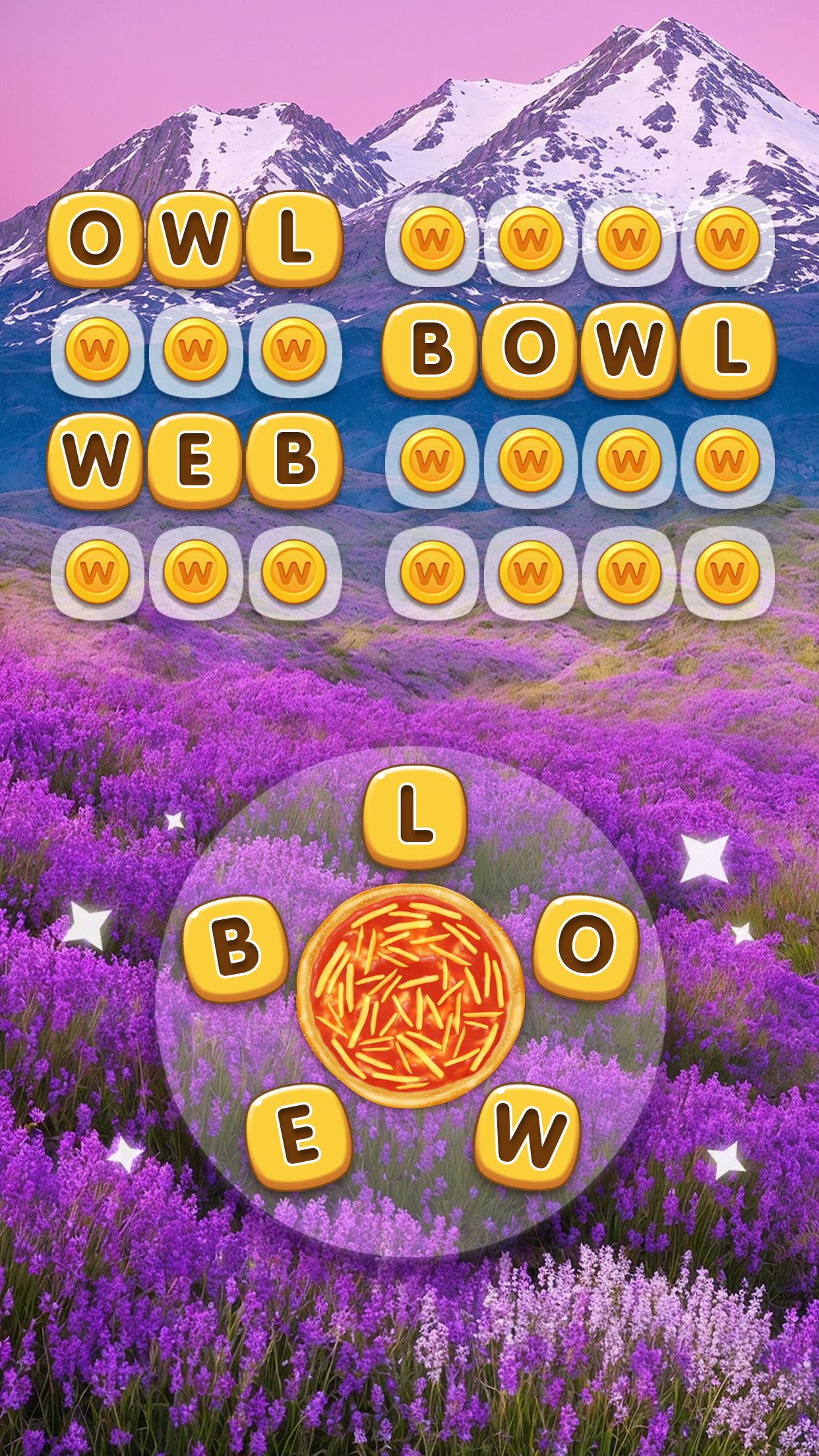Tap the letter L tile in the wheel
The width and height of the screenshot is (819, 1456).
click(x=415, y=818)
